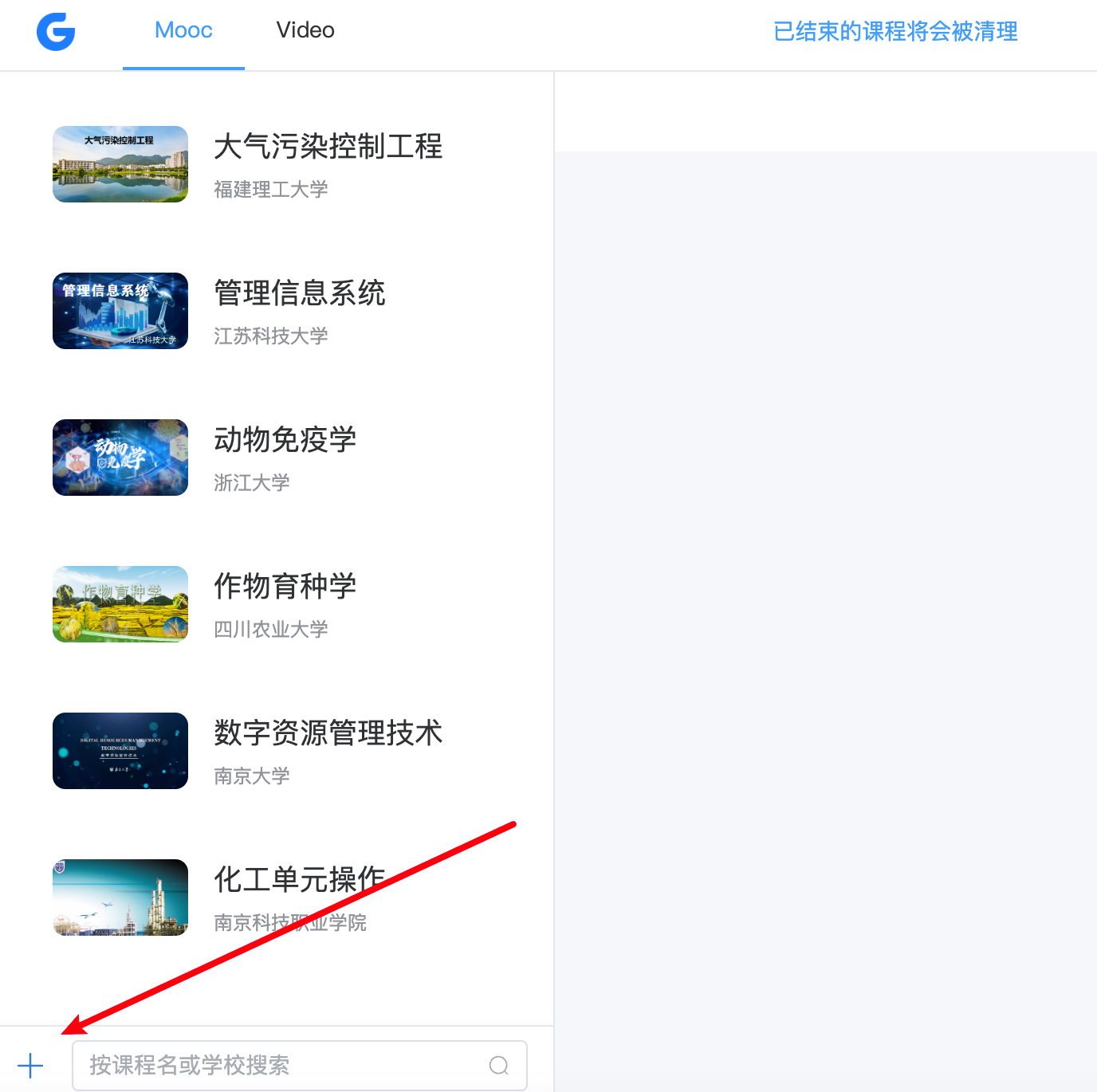Tap the magnifier icon in search box
Image resolution: width=1097 pixels, height=1092 pixels.
point(499,1066)
